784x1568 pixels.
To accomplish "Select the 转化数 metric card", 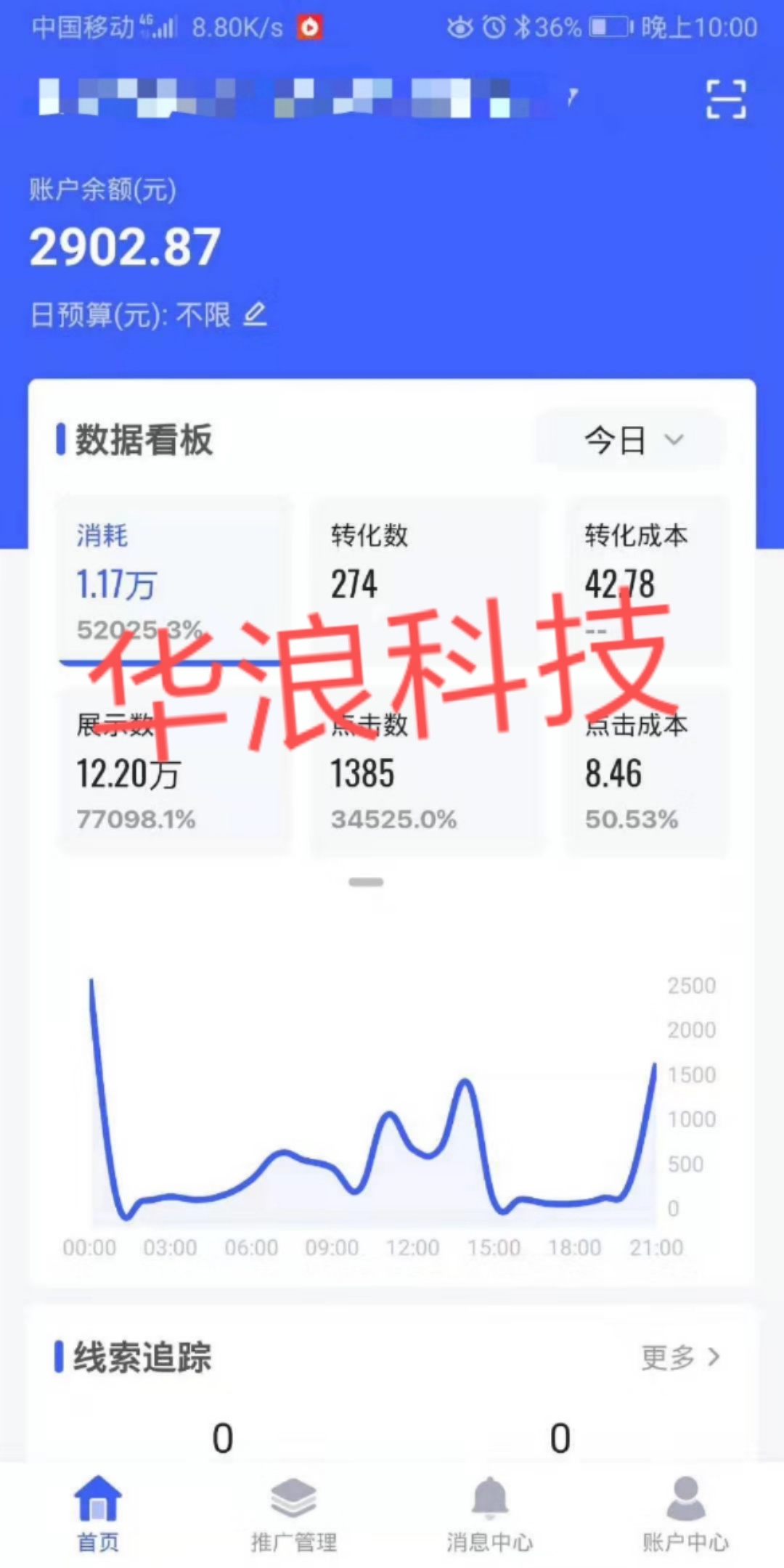I will coord(427,581).
